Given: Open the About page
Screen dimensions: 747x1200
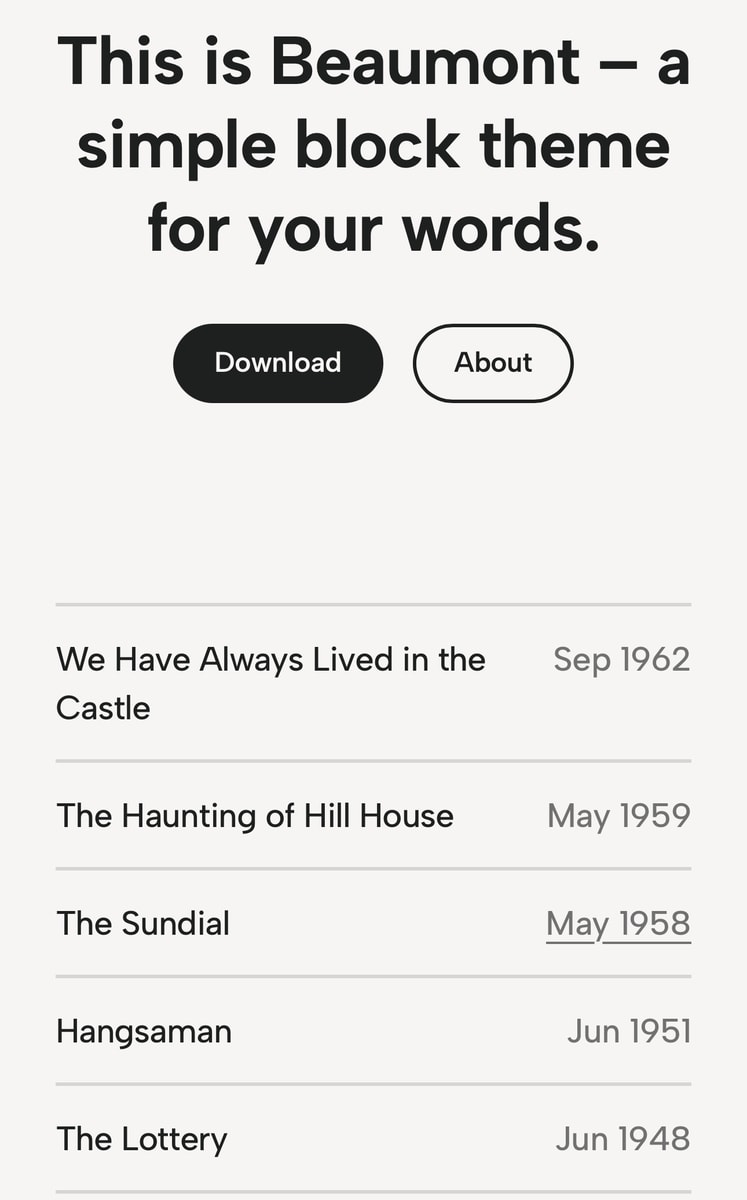Looking at the screenshot, I should [x=493, y=363].
